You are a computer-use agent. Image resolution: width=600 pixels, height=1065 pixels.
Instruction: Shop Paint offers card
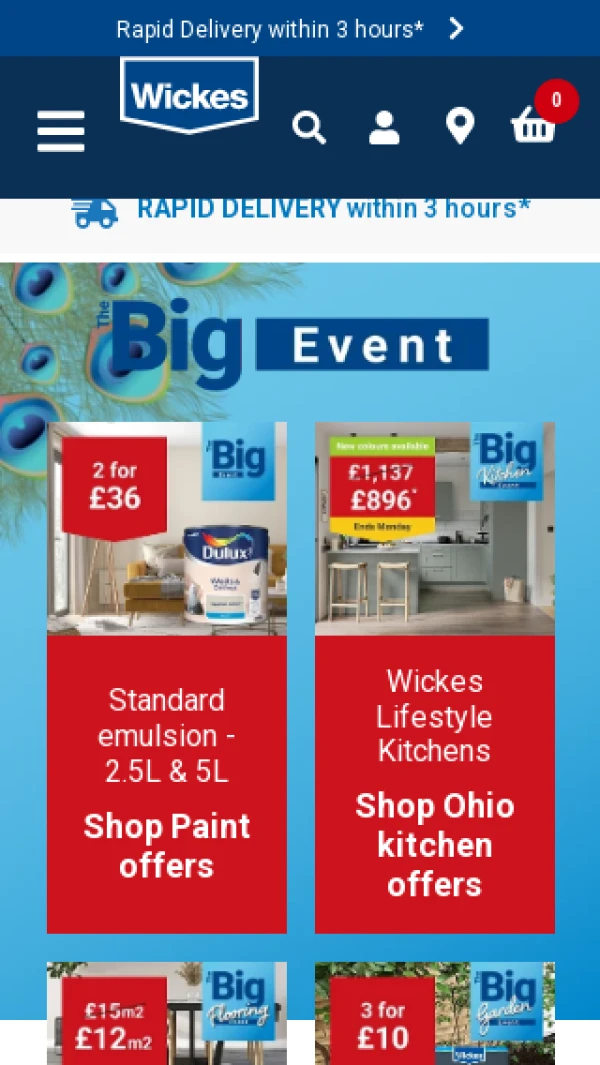167,677
